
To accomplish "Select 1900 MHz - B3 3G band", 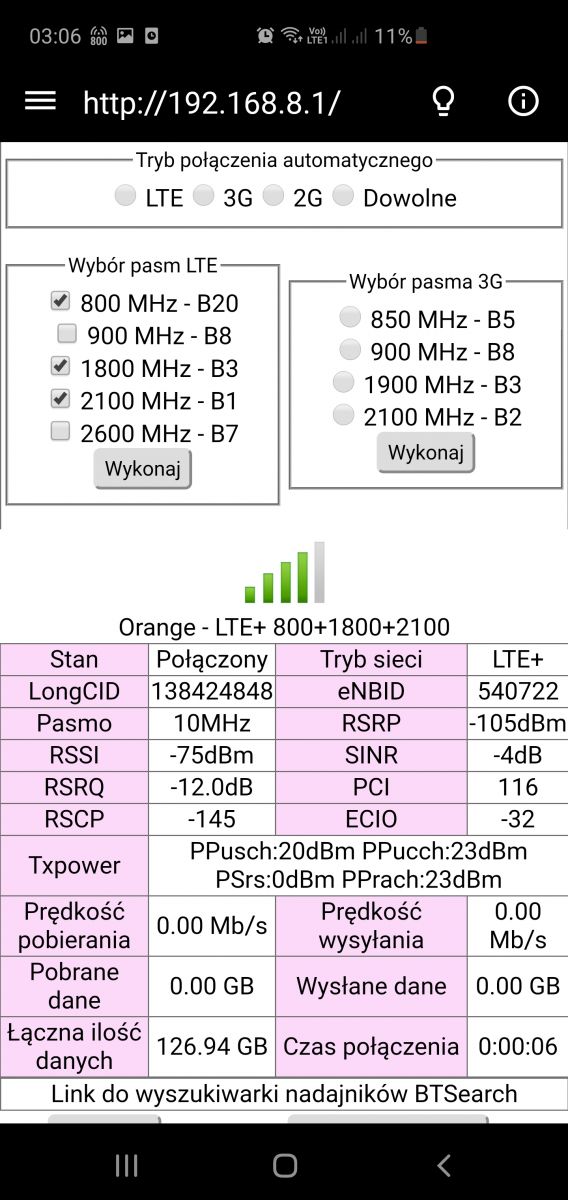I will [x=343, y=382].
